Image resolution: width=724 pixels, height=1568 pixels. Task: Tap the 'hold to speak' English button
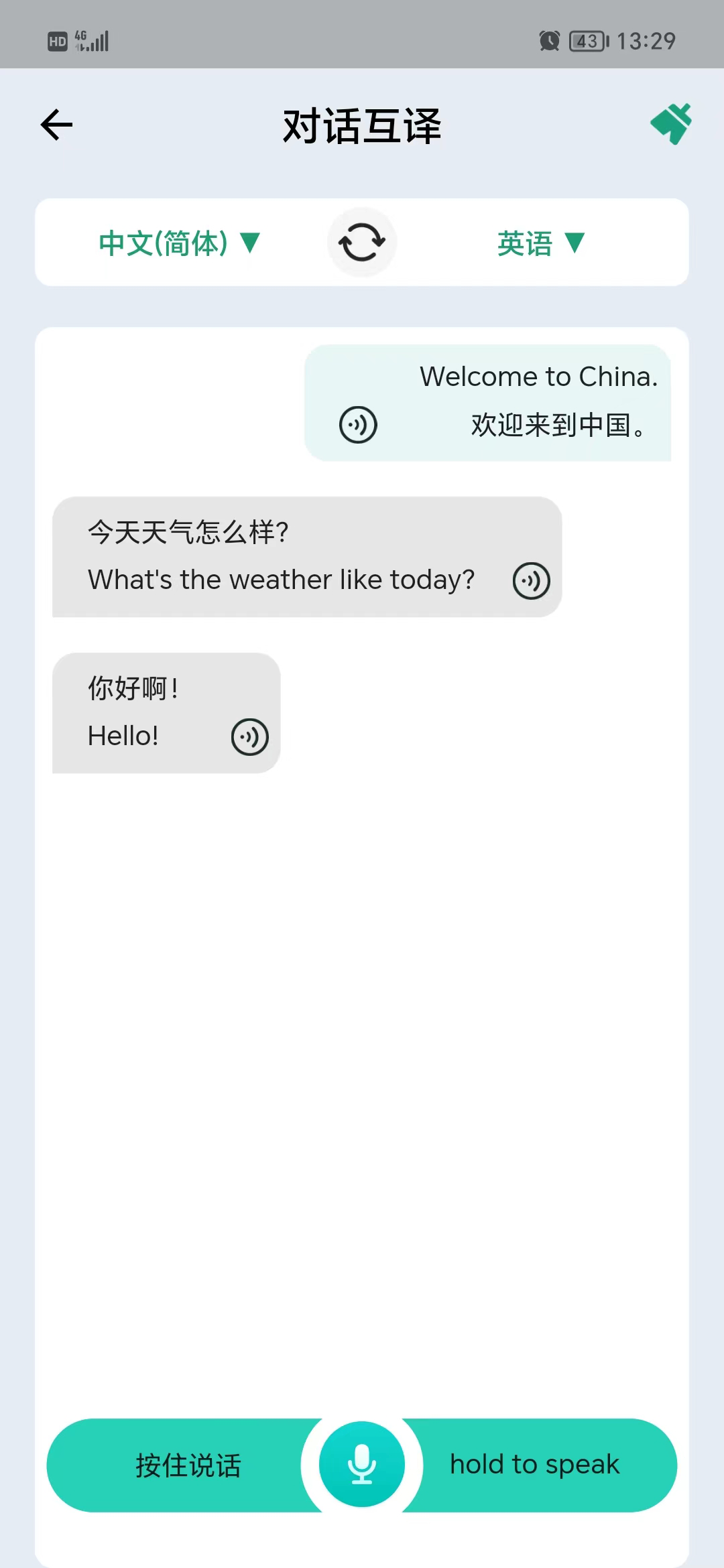(x=535, y=1465)
